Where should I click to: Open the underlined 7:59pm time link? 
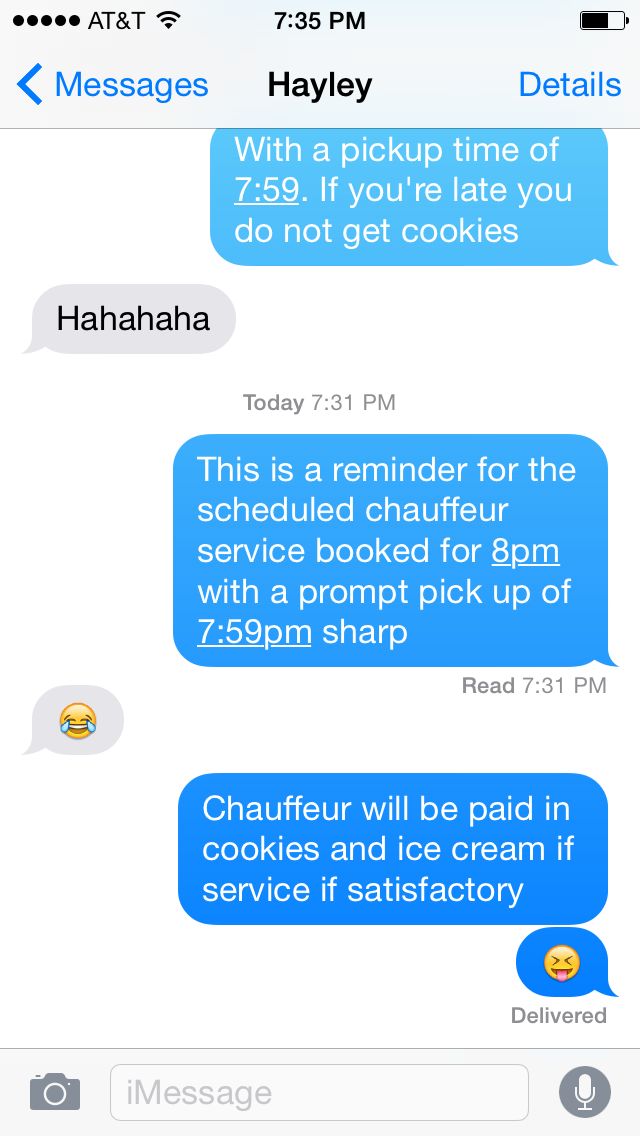[x=254, y=632]
